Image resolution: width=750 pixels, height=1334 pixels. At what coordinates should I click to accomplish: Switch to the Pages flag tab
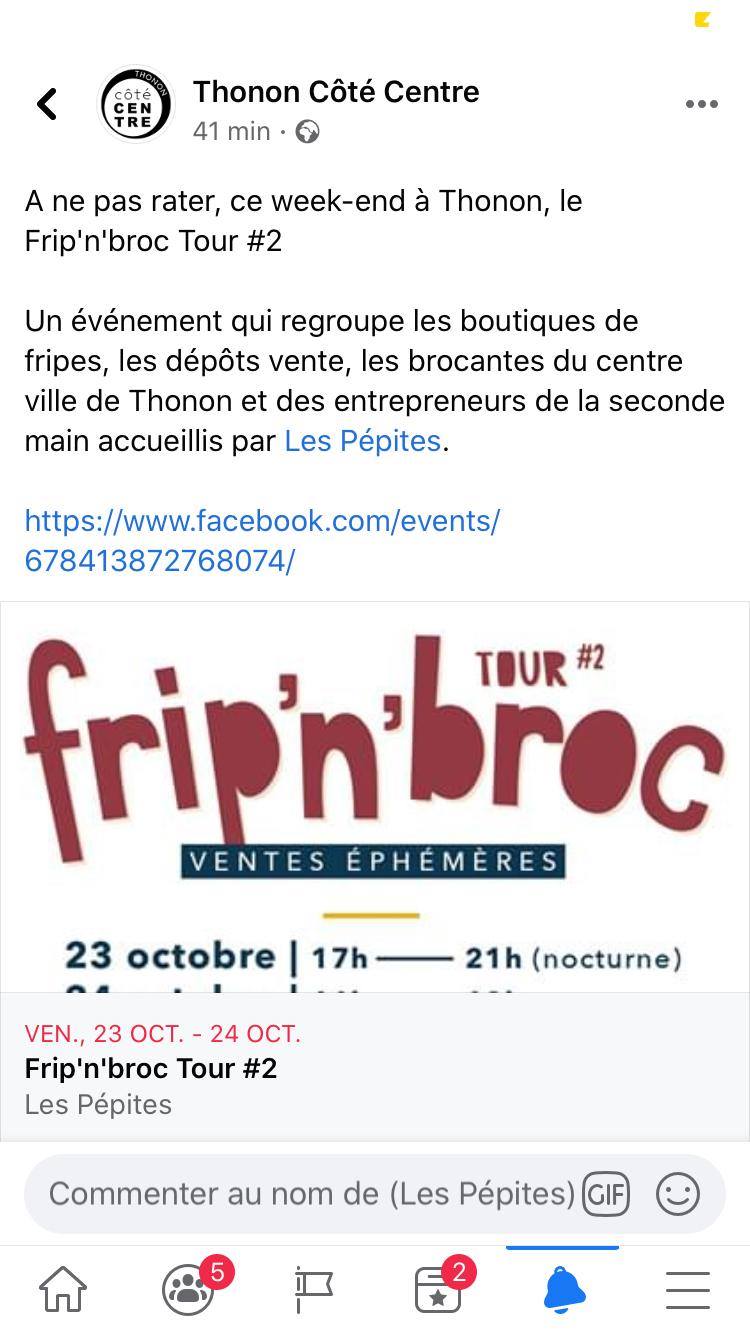314,1289
